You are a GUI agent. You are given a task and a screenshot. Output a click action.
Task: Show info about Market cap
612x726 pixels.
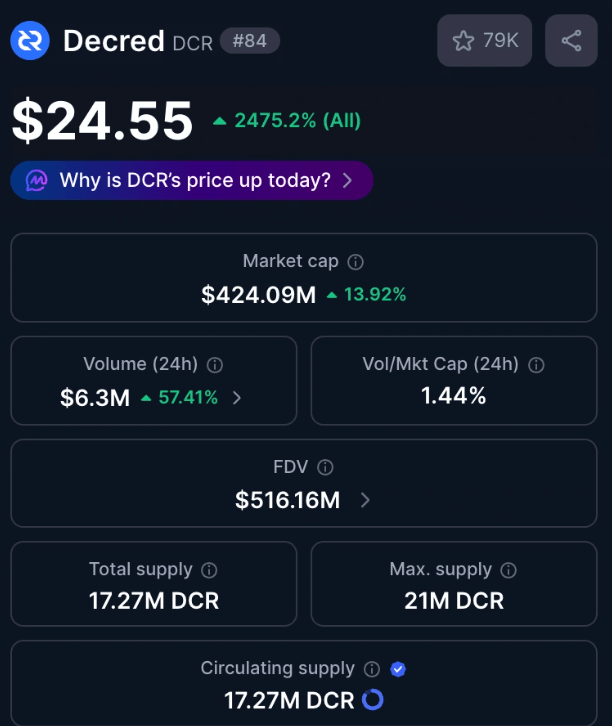[x=356, y=262]
